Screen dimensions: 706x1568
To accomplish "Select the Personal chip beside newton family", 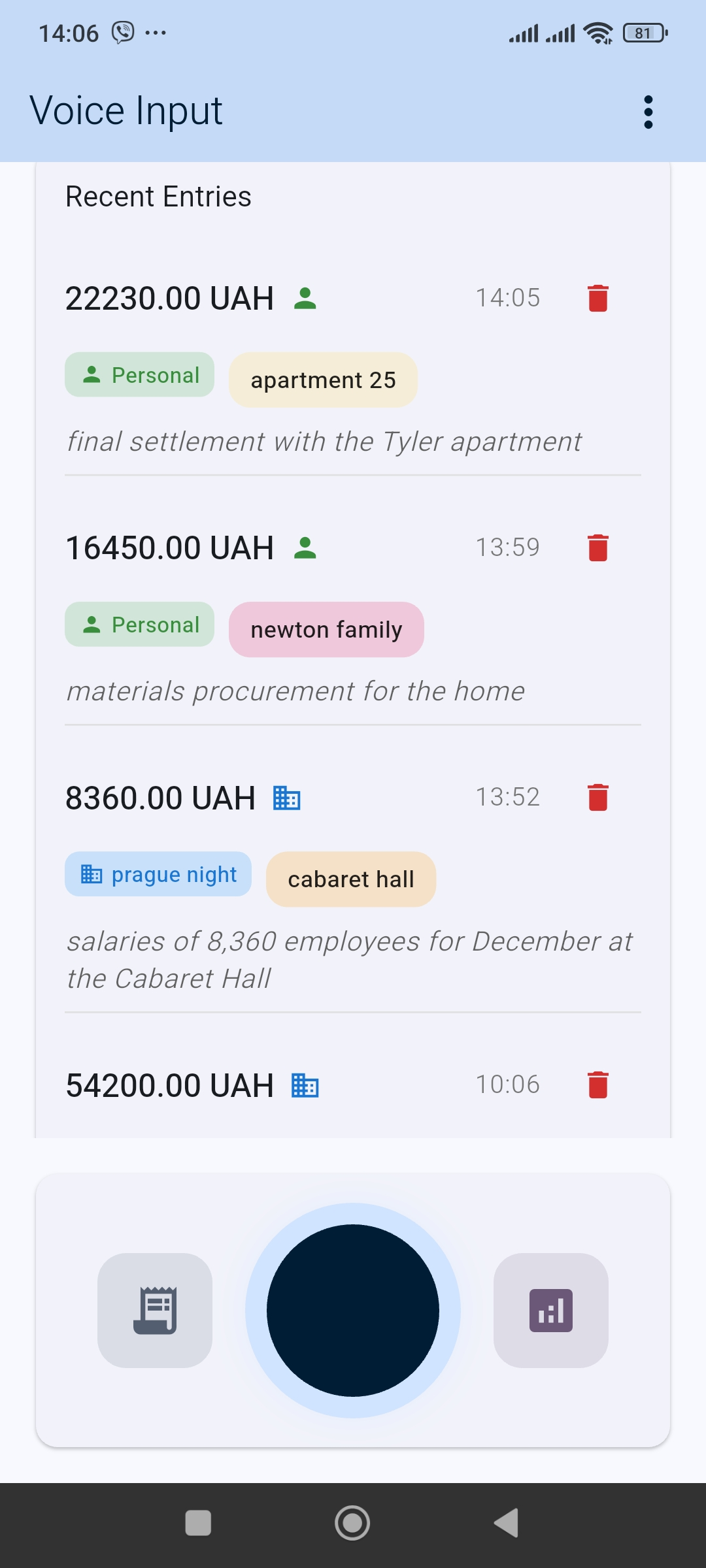I will [x=139, y=624].
